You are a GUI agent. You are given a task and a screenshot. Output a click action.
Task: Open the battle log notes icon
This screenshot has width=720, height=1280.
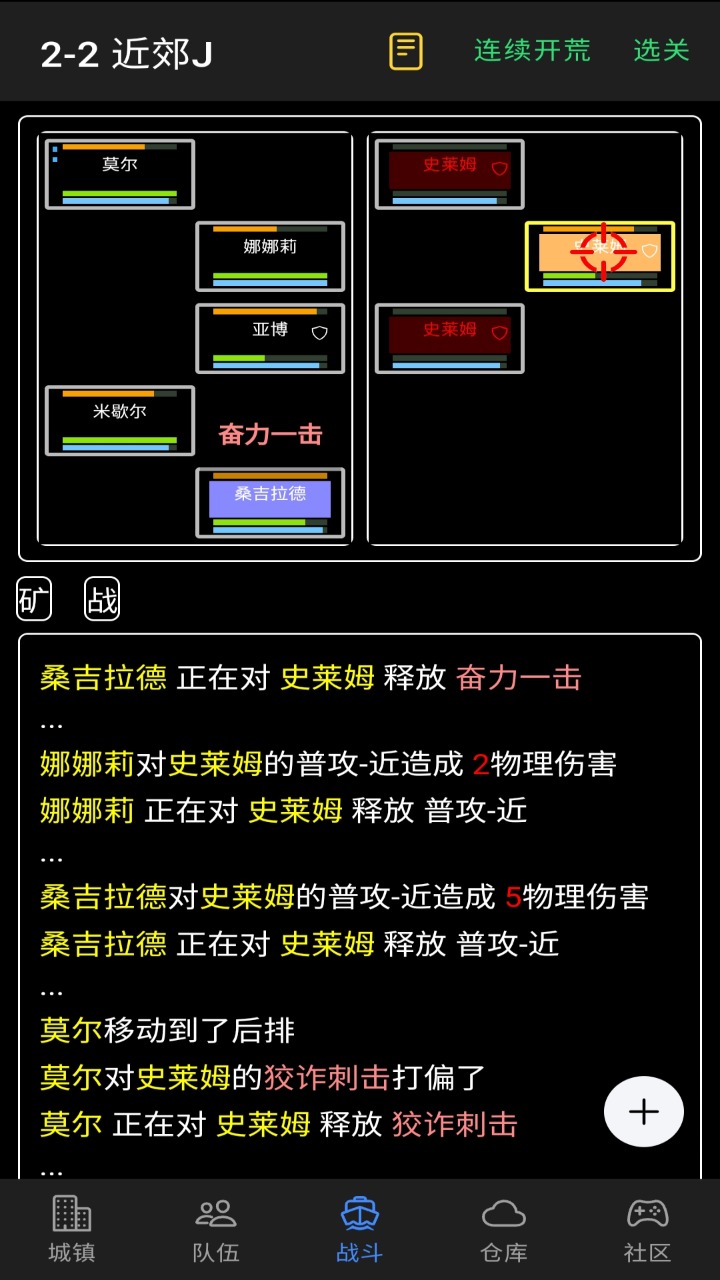point(406,51)
